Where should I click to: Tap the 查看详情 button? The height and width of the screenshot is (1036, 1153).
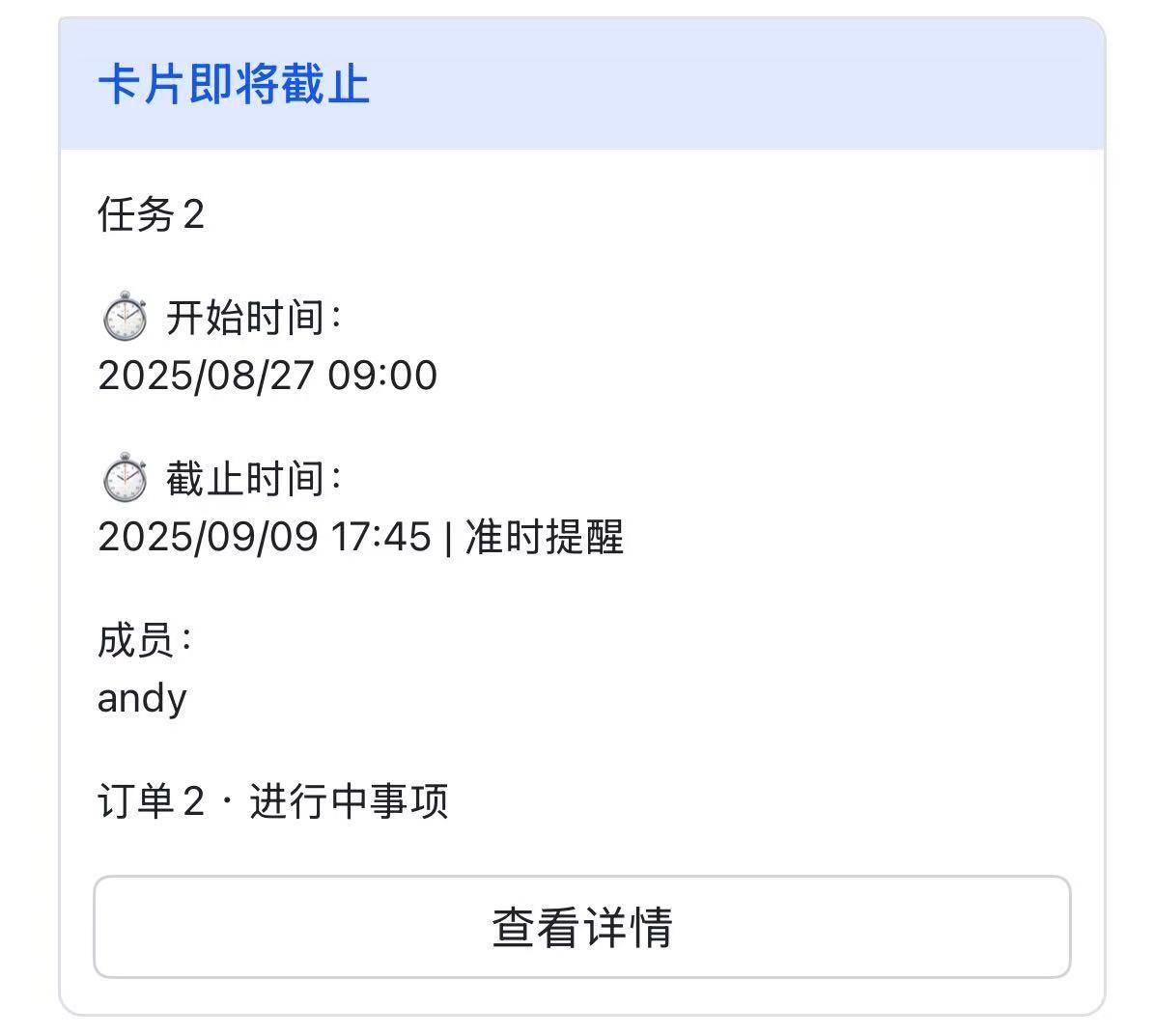pyautogui.click(x=581, y=927)
